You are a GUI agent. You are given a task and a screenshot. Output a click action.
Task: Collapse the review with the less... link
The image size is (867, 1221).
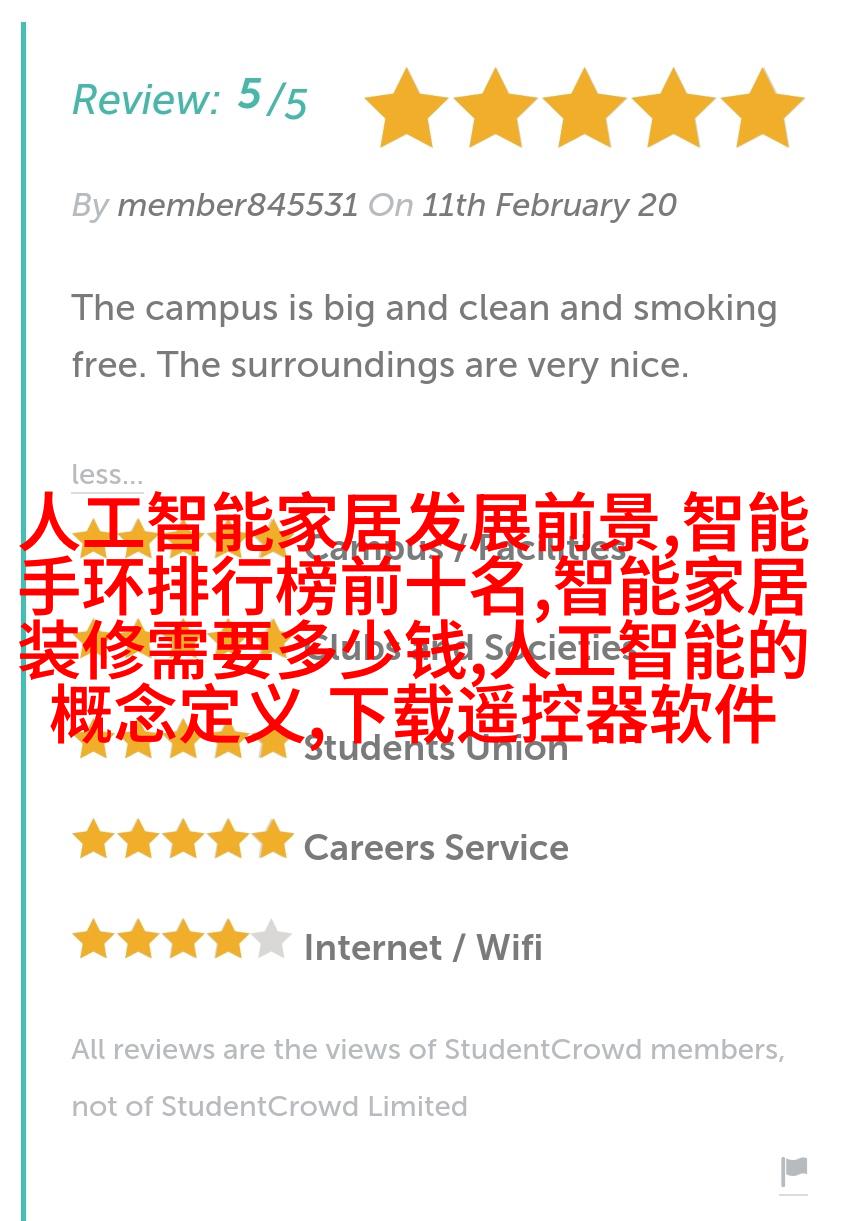coord(107,474)
